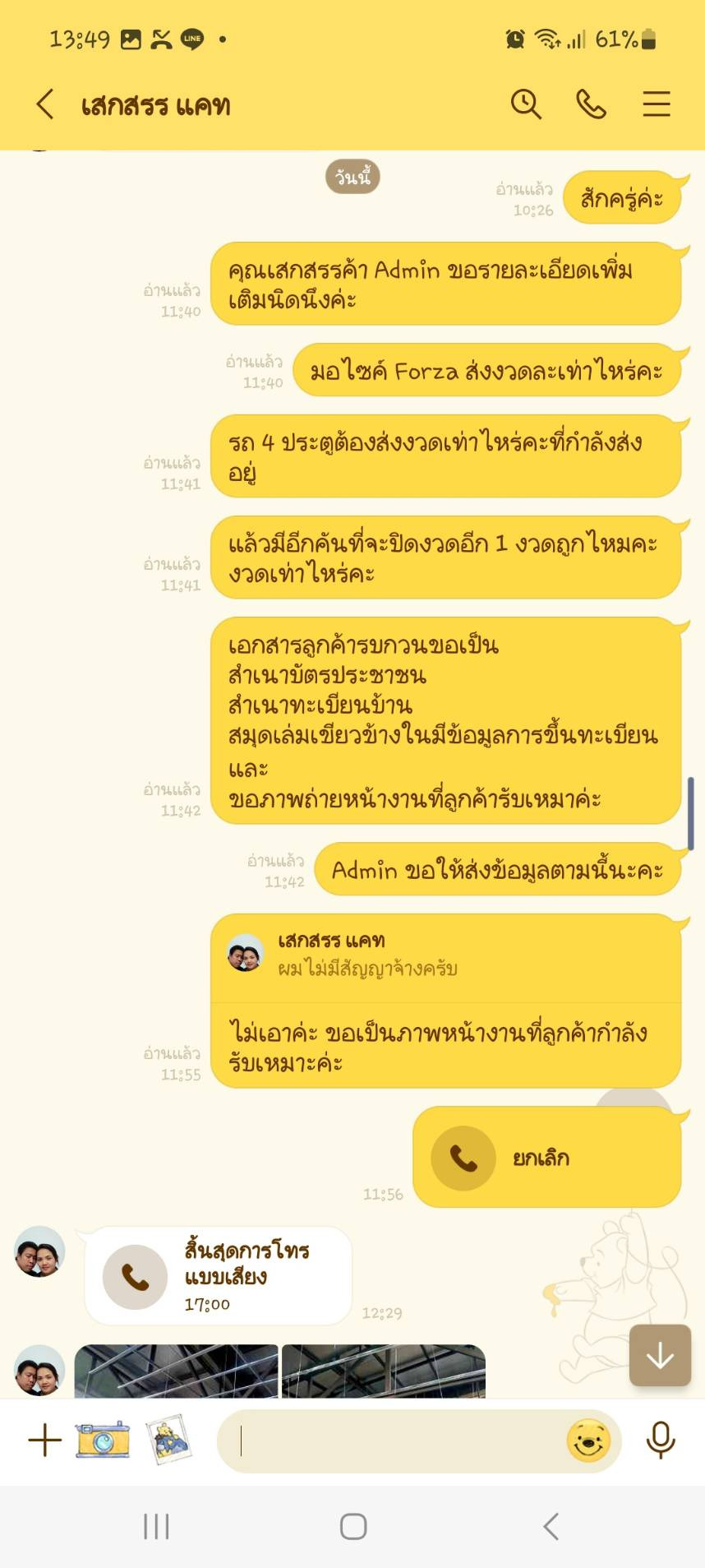705x1568 pixels.
Task: Open recent apps
Action: (156, 1526)
